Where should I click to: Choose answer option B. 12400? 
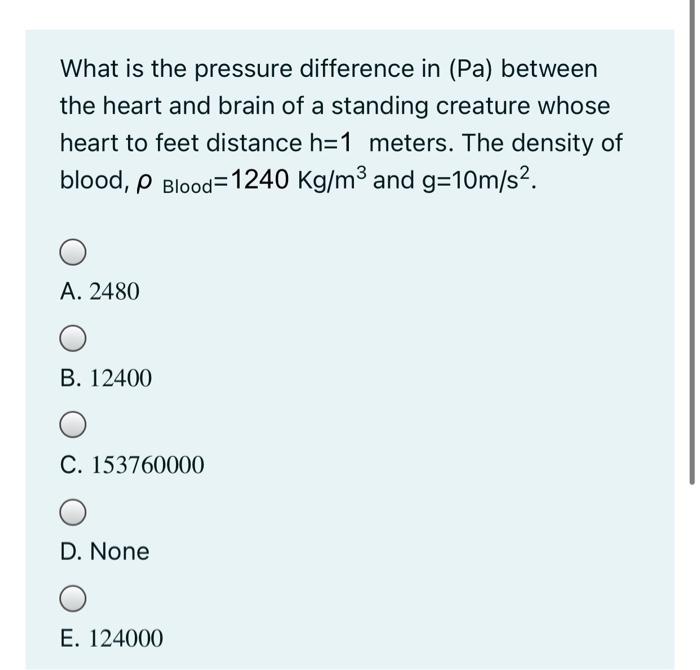(x=72, y=340)
